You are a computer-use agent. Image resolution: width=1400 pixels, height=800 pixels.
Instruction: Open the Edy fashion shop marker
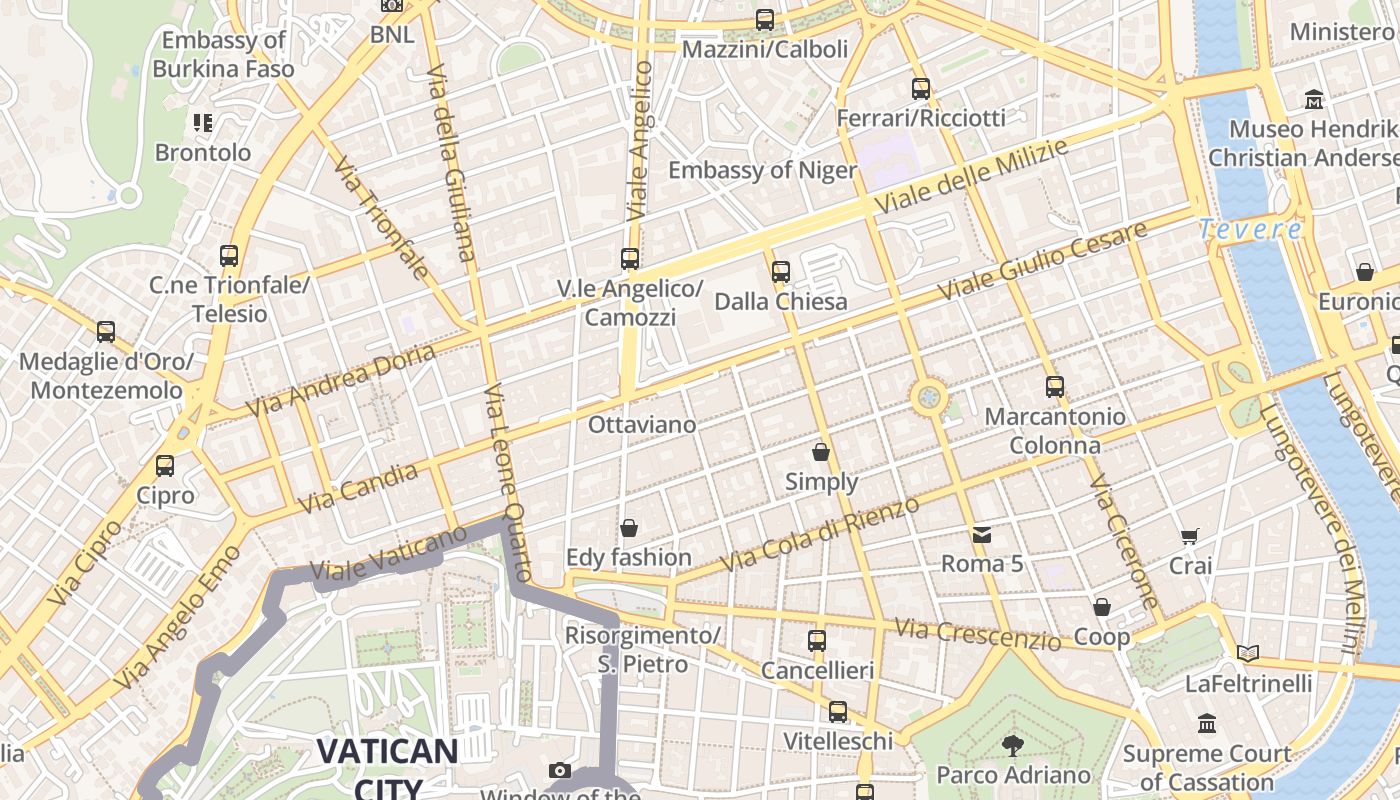tap(629, 528)
